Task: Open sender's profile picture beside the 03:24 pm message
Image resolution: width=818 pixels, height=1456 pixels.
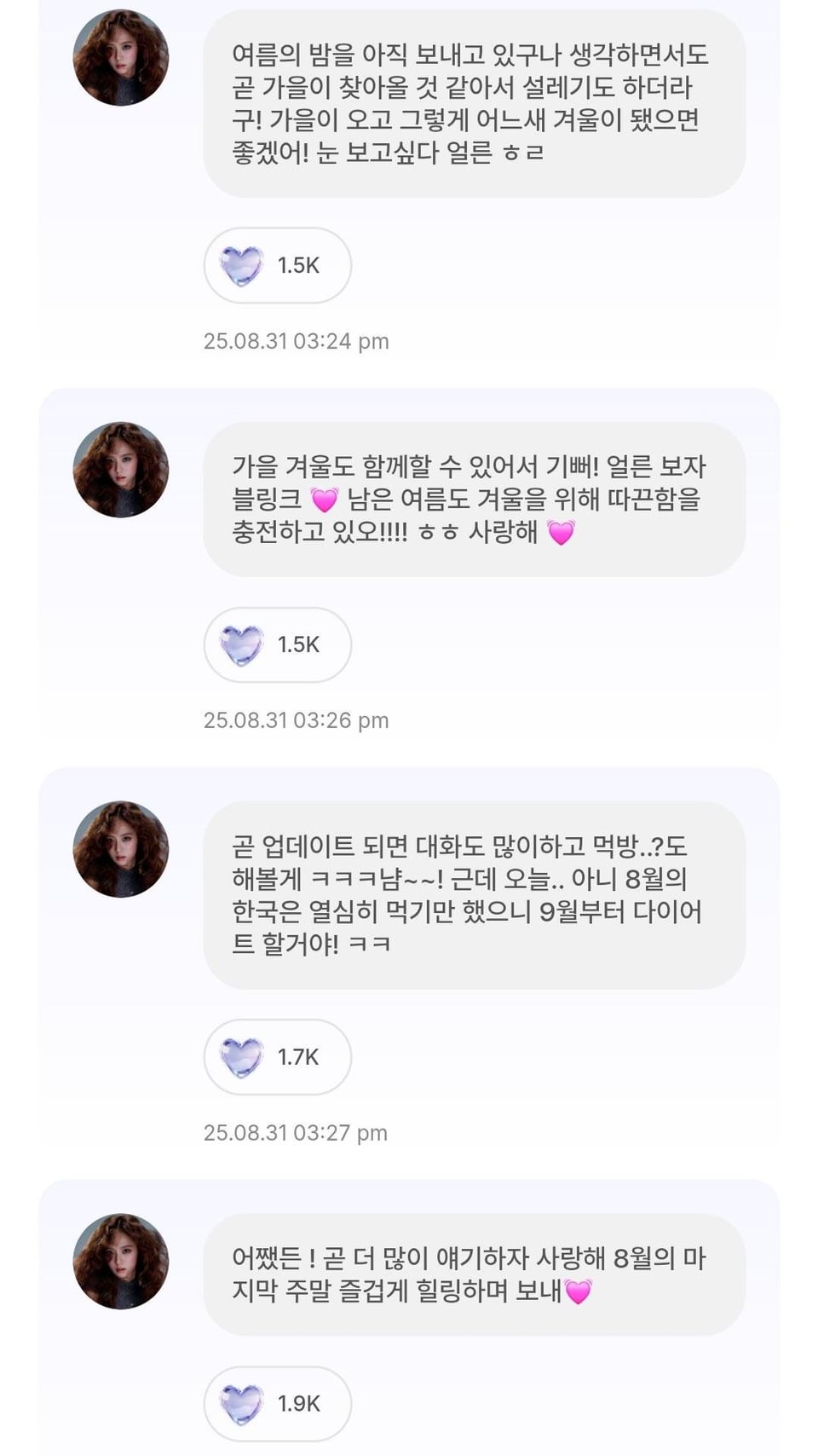Action: [121, 58]
